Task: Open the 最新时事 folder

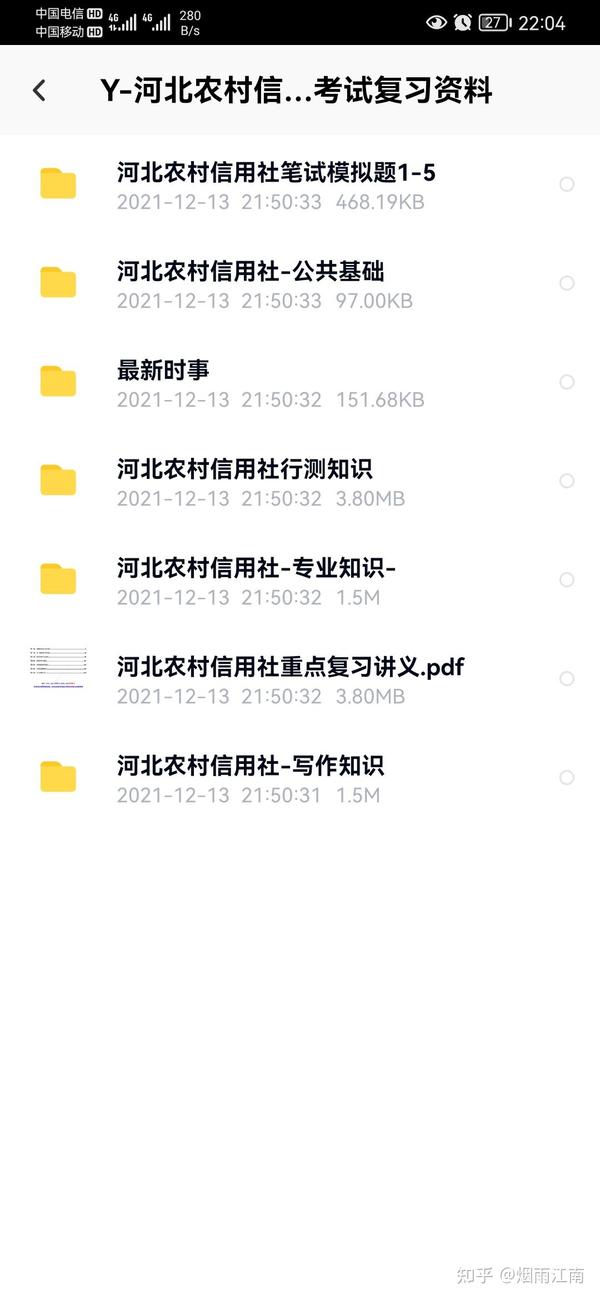Action: point(300,383)
